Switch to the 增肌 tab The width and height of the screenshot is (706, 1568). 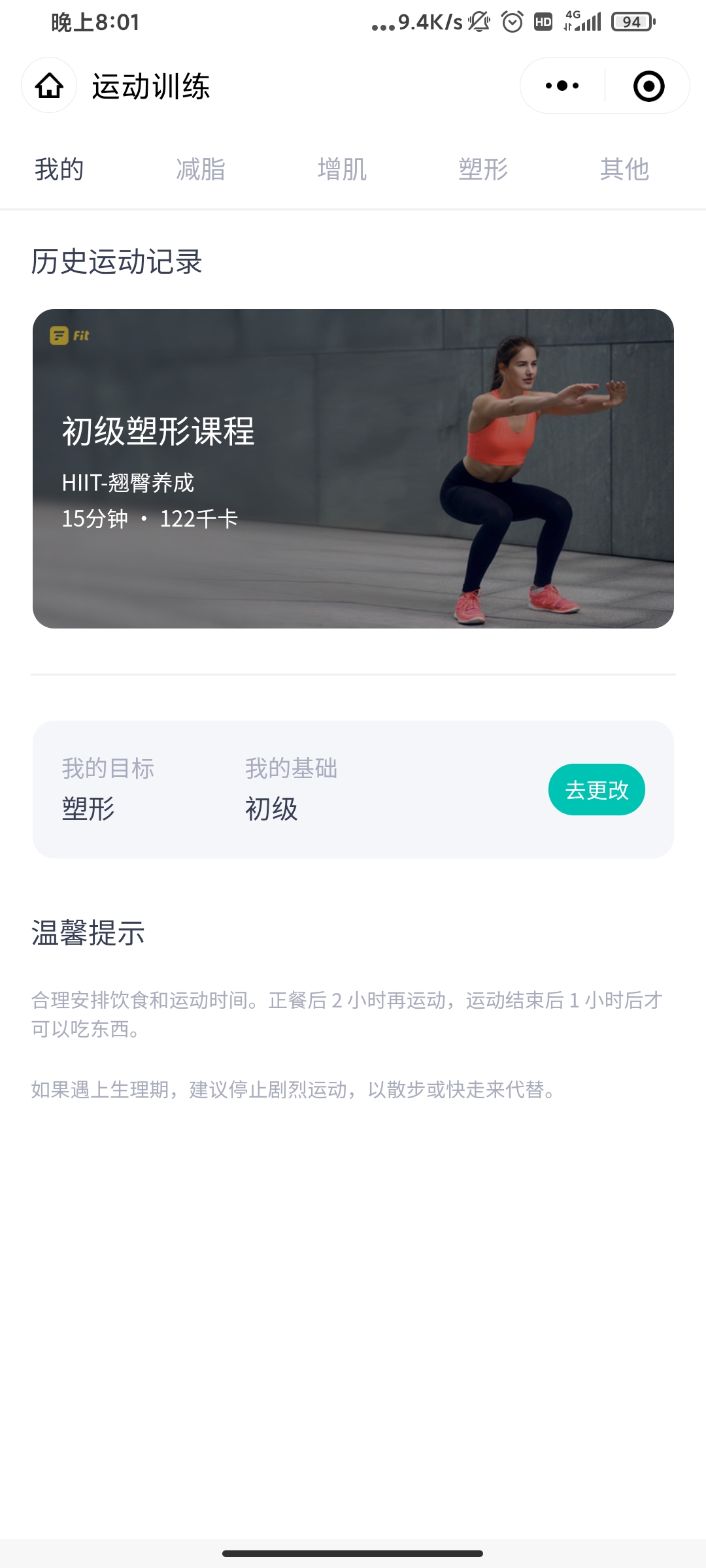pos(342,169)
